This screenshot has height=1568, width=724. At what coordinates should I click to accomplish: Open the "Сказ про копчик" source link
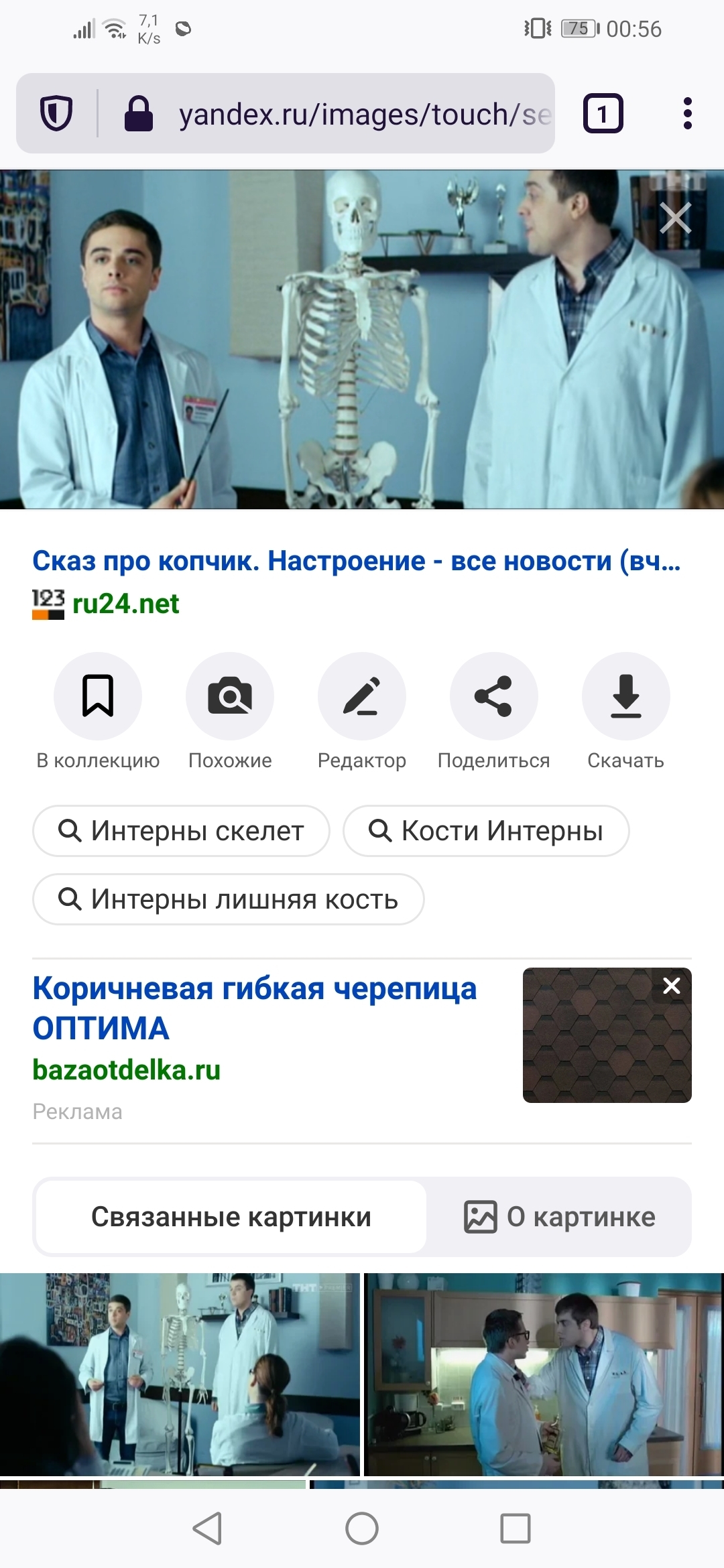[x=355, y=561]
